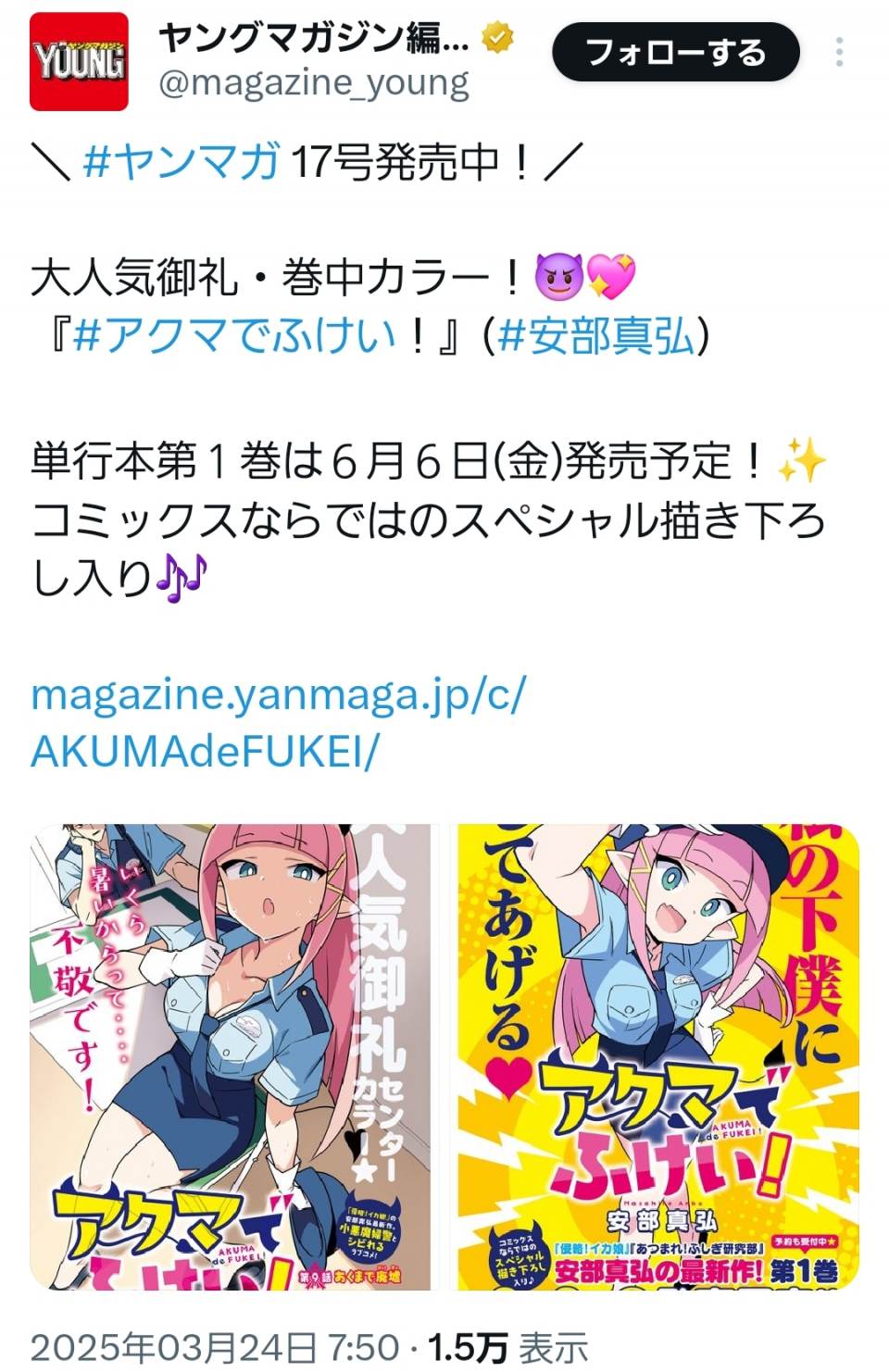Viewport: 889px width, 1372px height.
Task: Open the @magazine_young account handle
Action: pos(314,84)
